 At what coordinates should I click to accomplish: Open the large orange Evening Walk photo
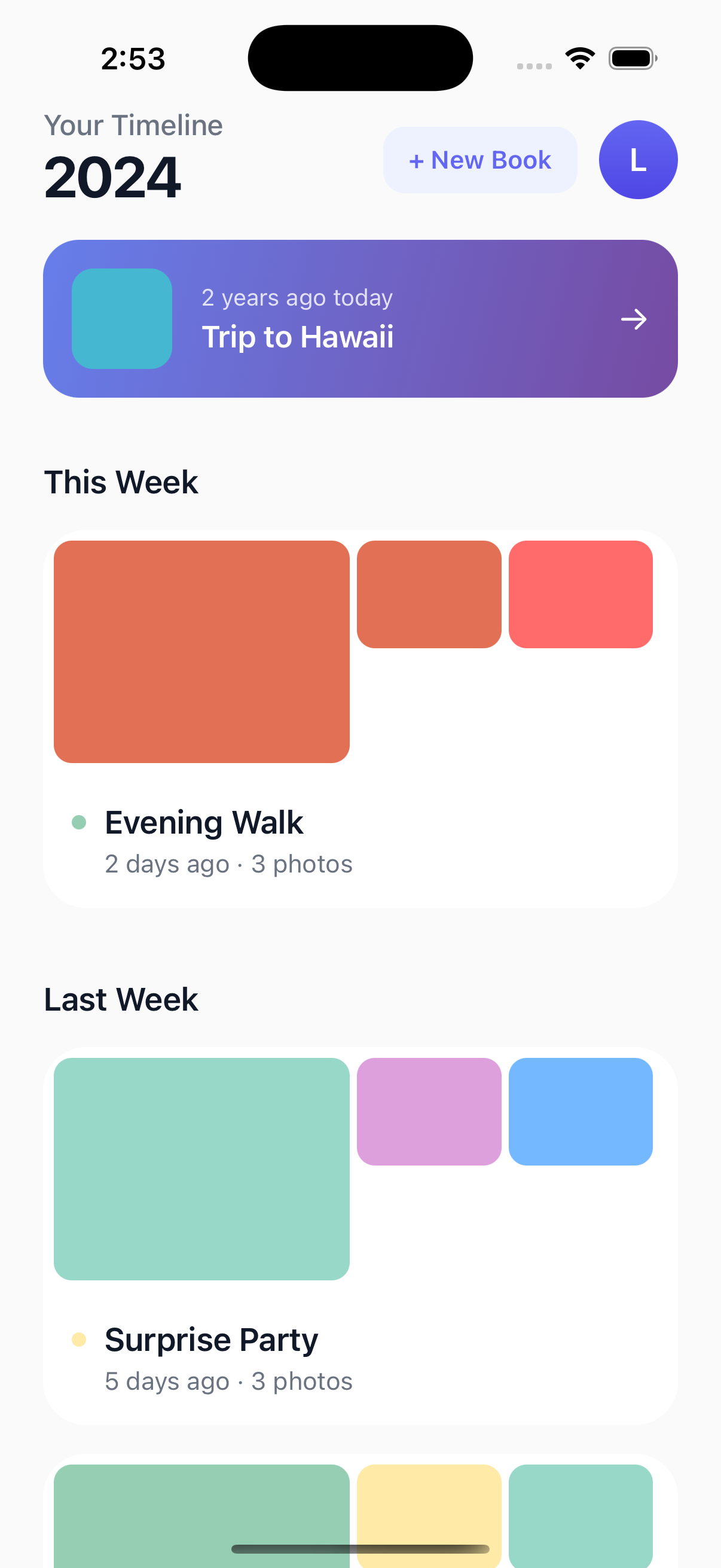coord(202,651)
